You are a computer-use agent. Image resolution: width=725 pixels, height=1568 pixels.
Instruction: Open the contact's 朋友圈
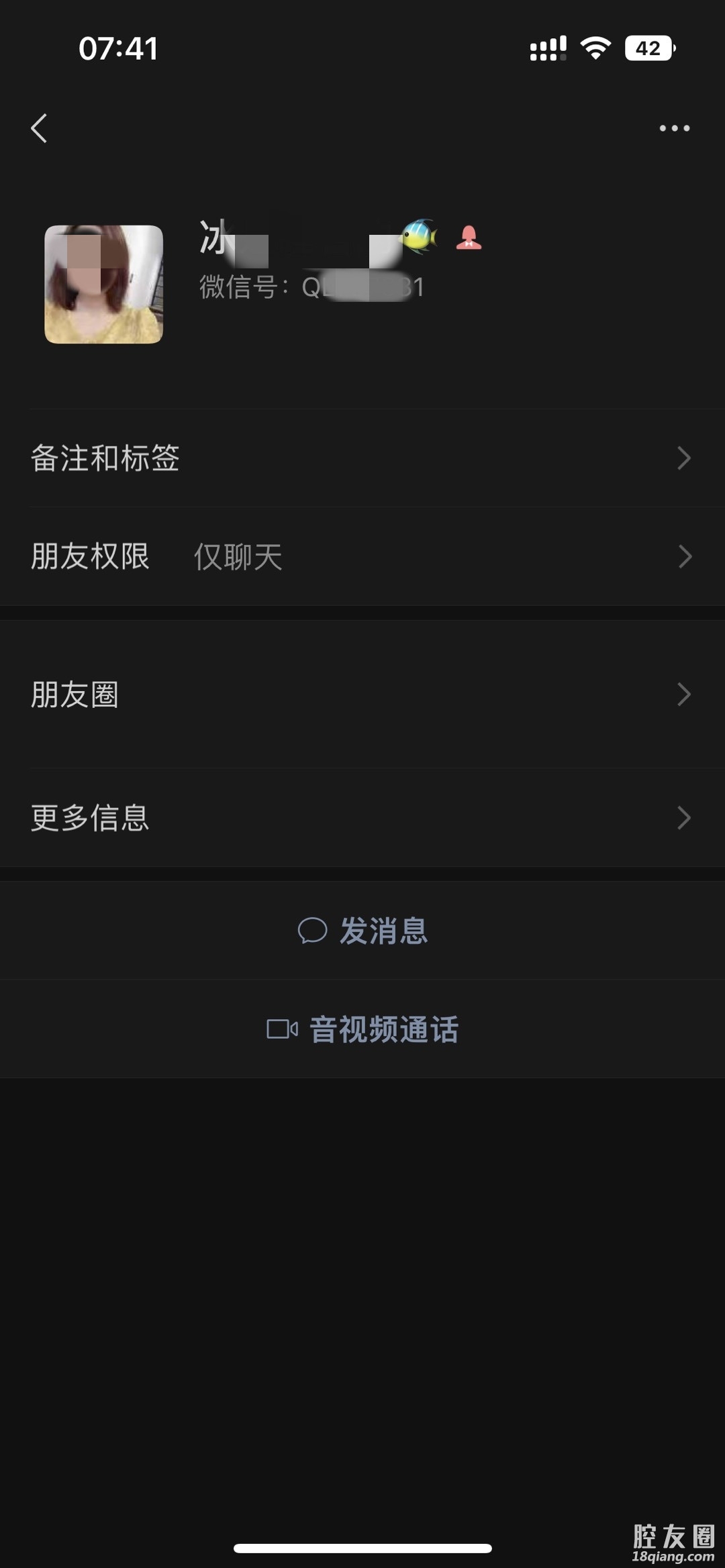point(362,694)
